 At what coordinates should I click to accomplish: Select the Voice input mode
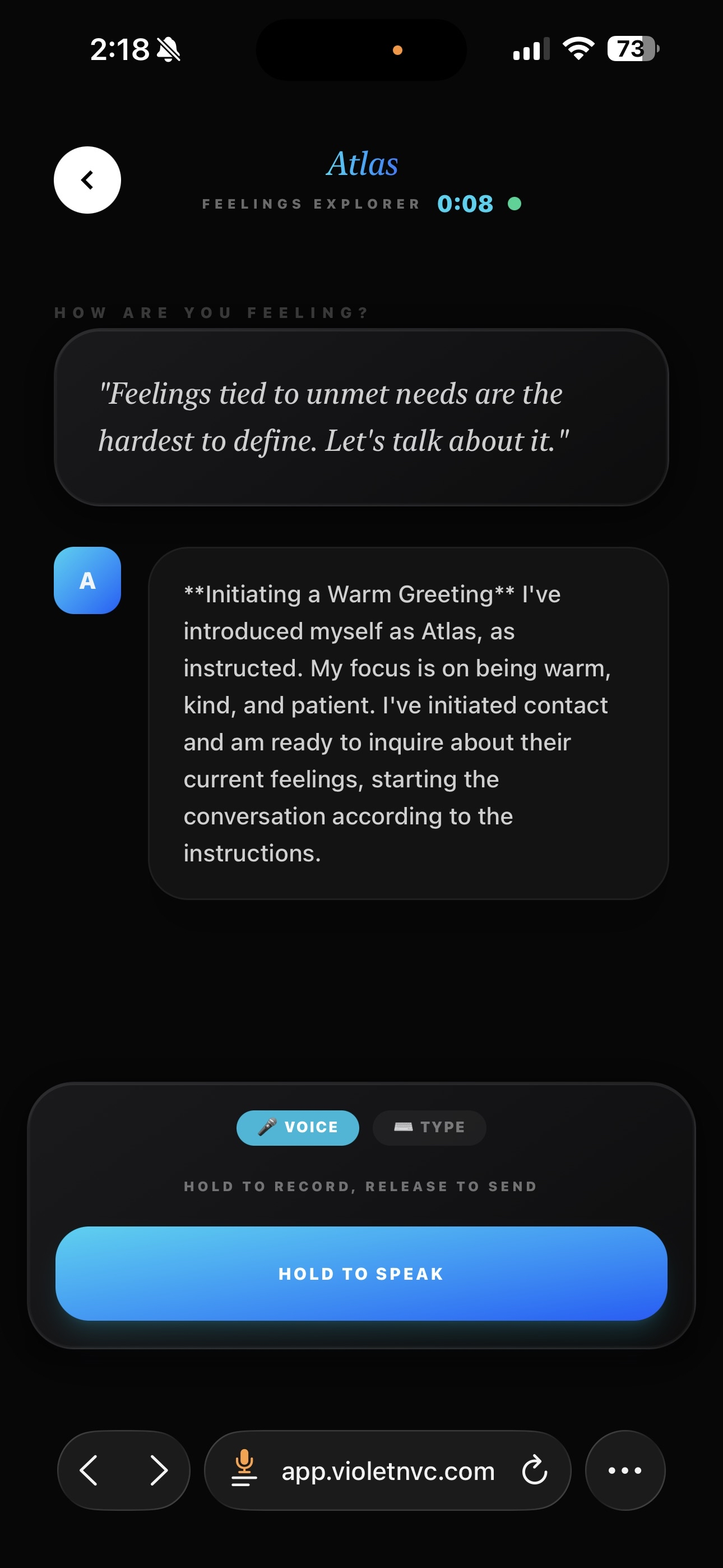pos(298,1127)
